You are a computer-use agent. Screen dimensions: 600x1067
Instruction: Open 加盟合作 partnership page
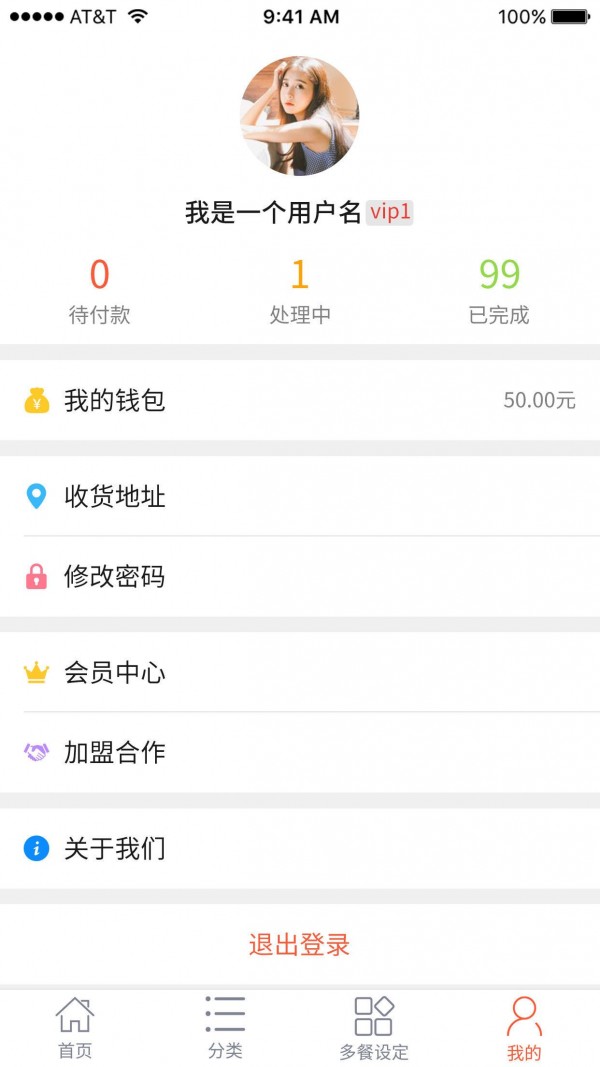point(300,753)
